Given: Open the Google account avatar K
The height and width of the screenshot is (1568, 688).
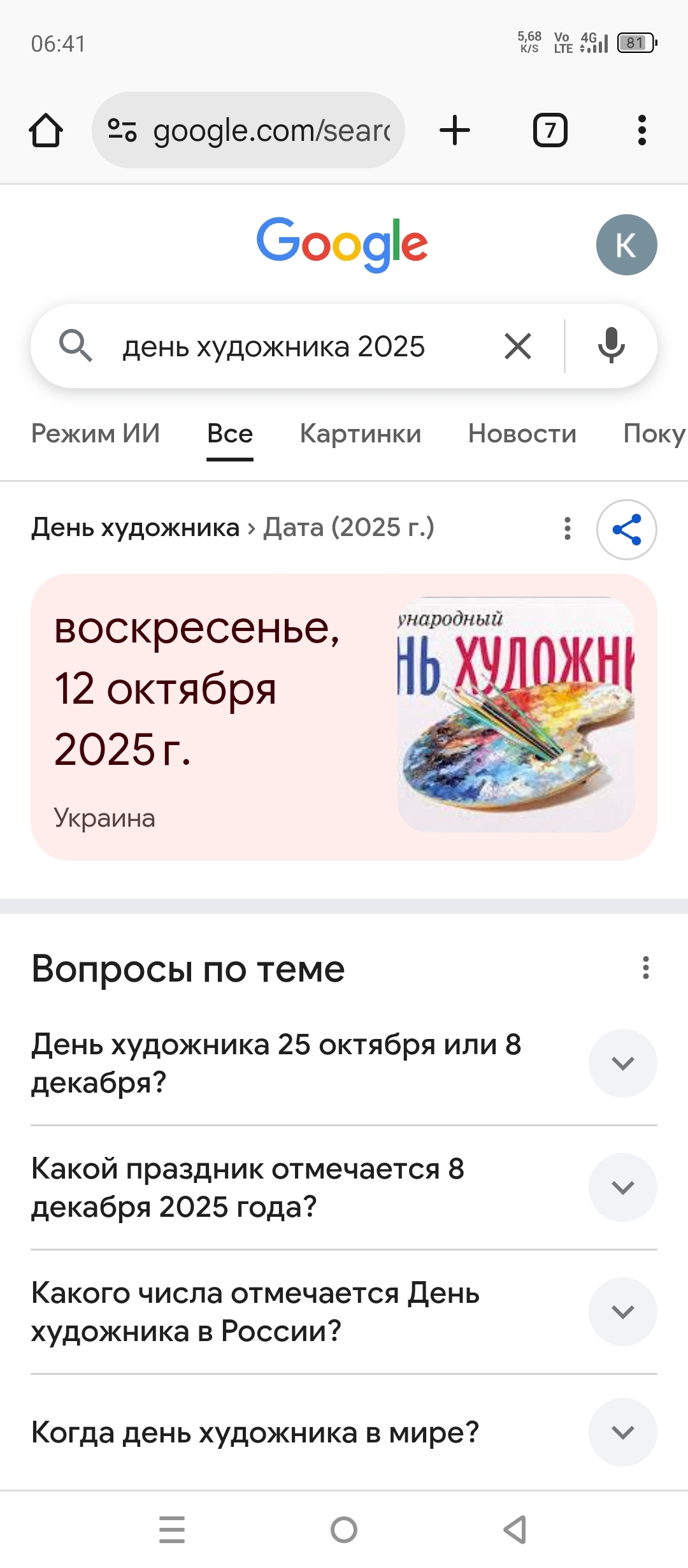Looking at the screenshot, I should [x=626, y=245].
